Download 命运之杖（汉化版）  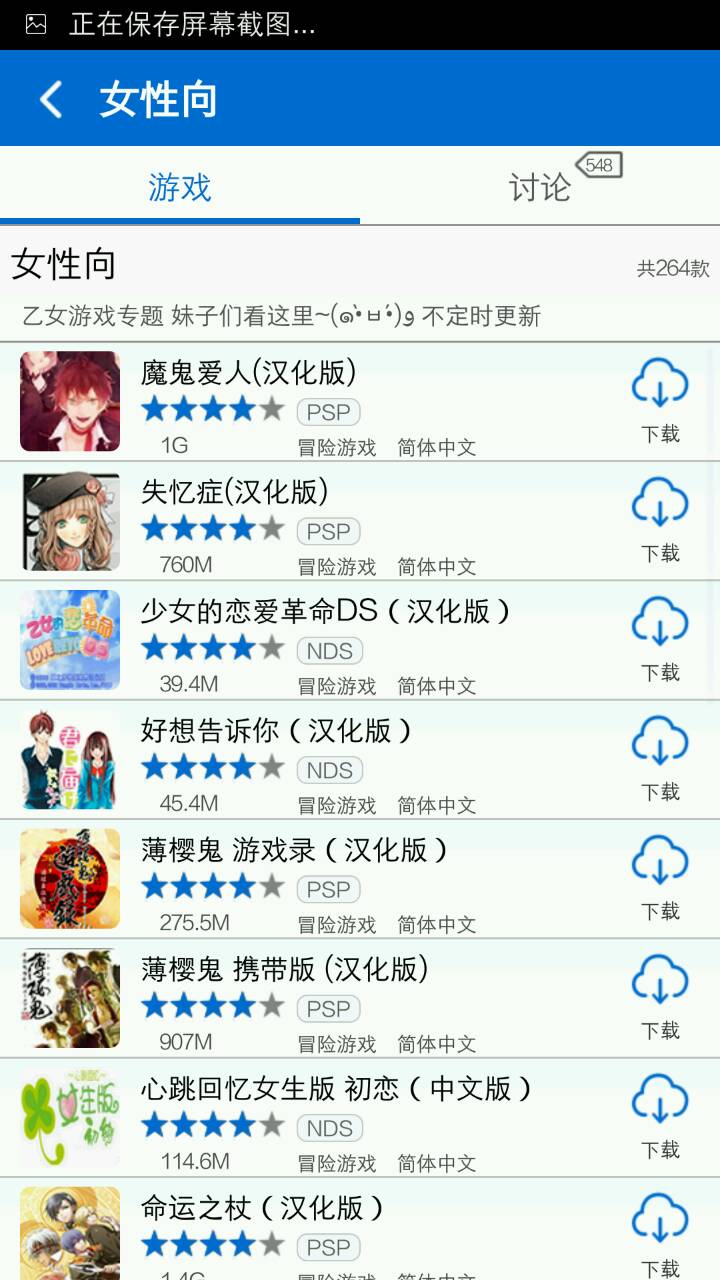660,1232
